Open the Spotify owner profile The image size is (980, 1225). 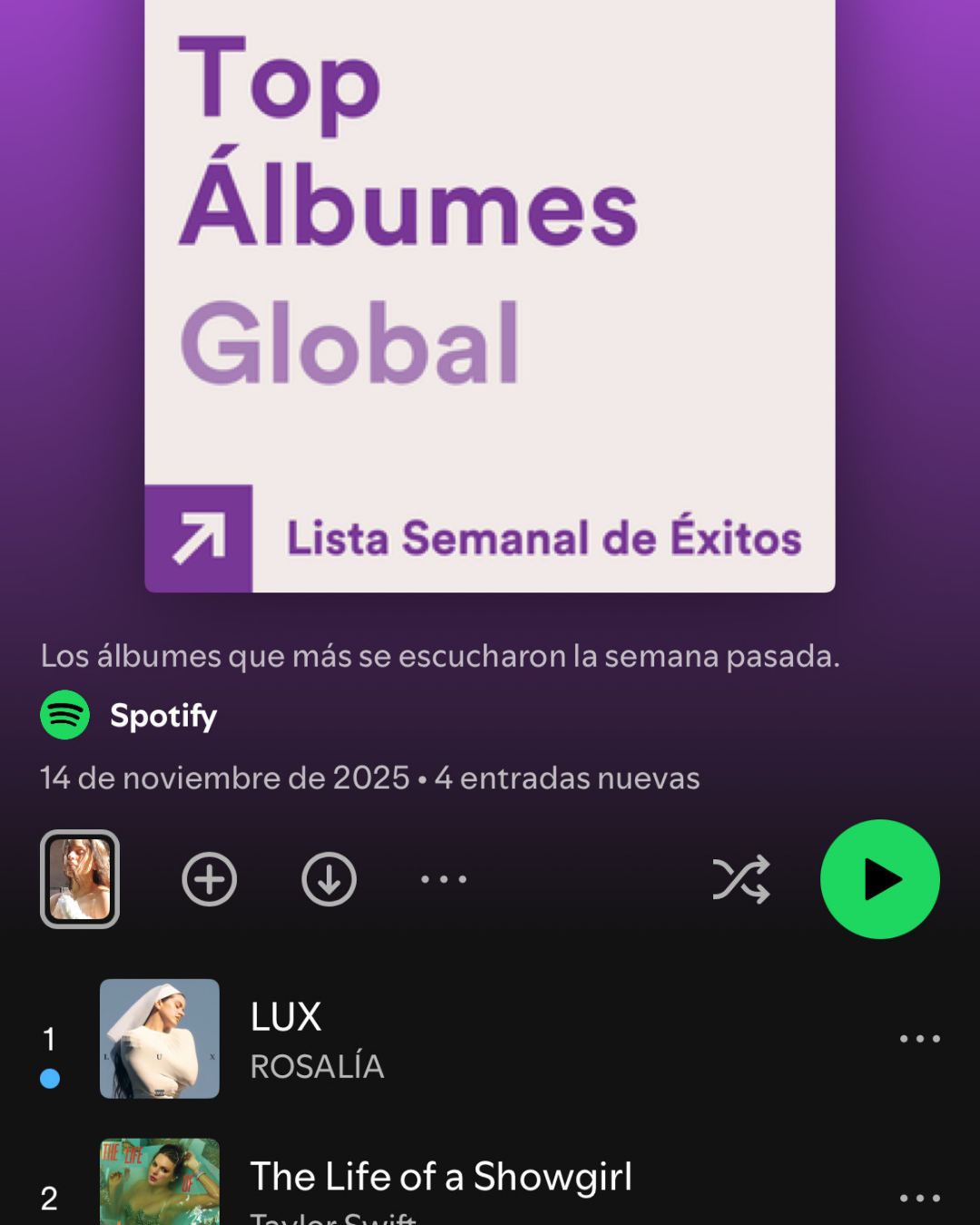tap(163, 715)
